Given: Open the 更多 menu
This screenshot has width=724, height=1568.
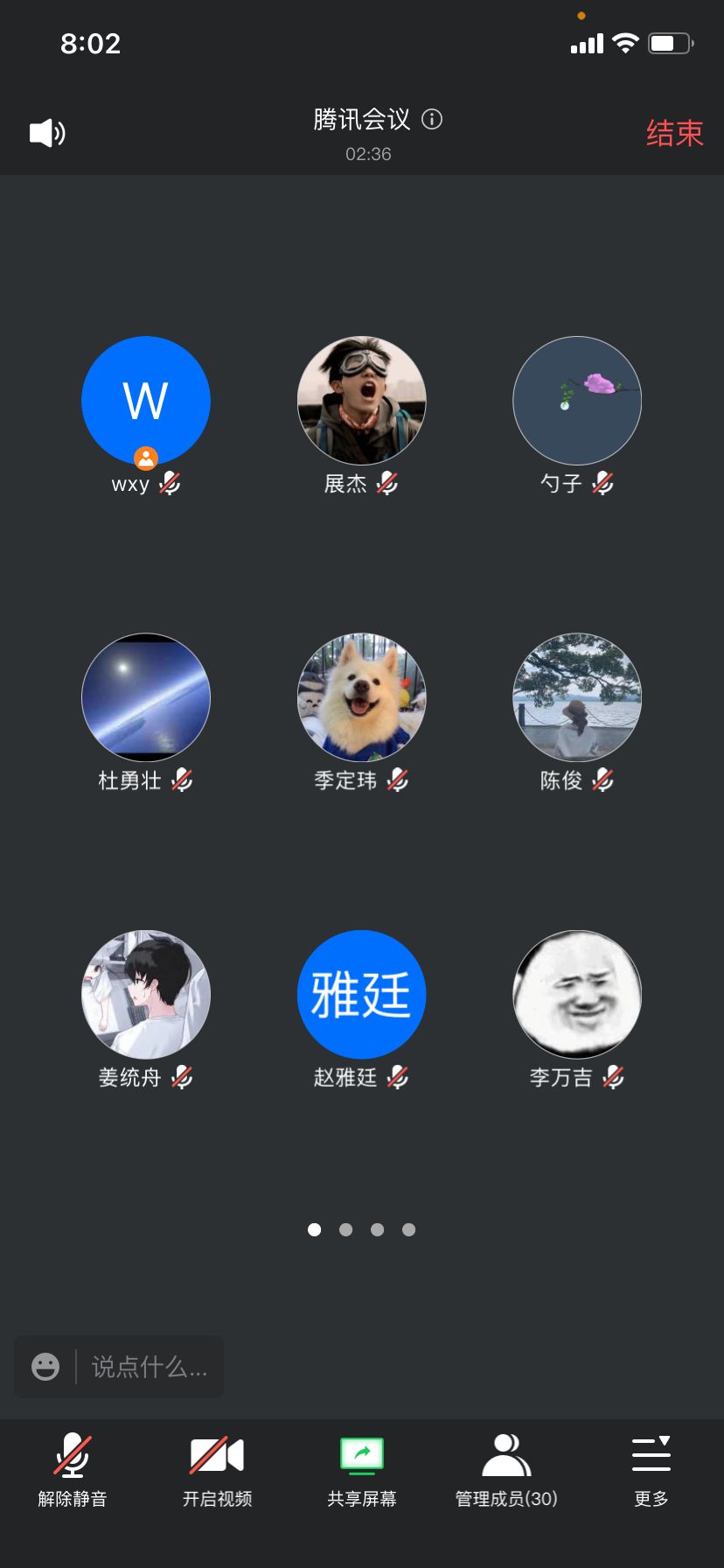Looking at the screenshot, I should pyautogui.click(x=651, y=1466).
